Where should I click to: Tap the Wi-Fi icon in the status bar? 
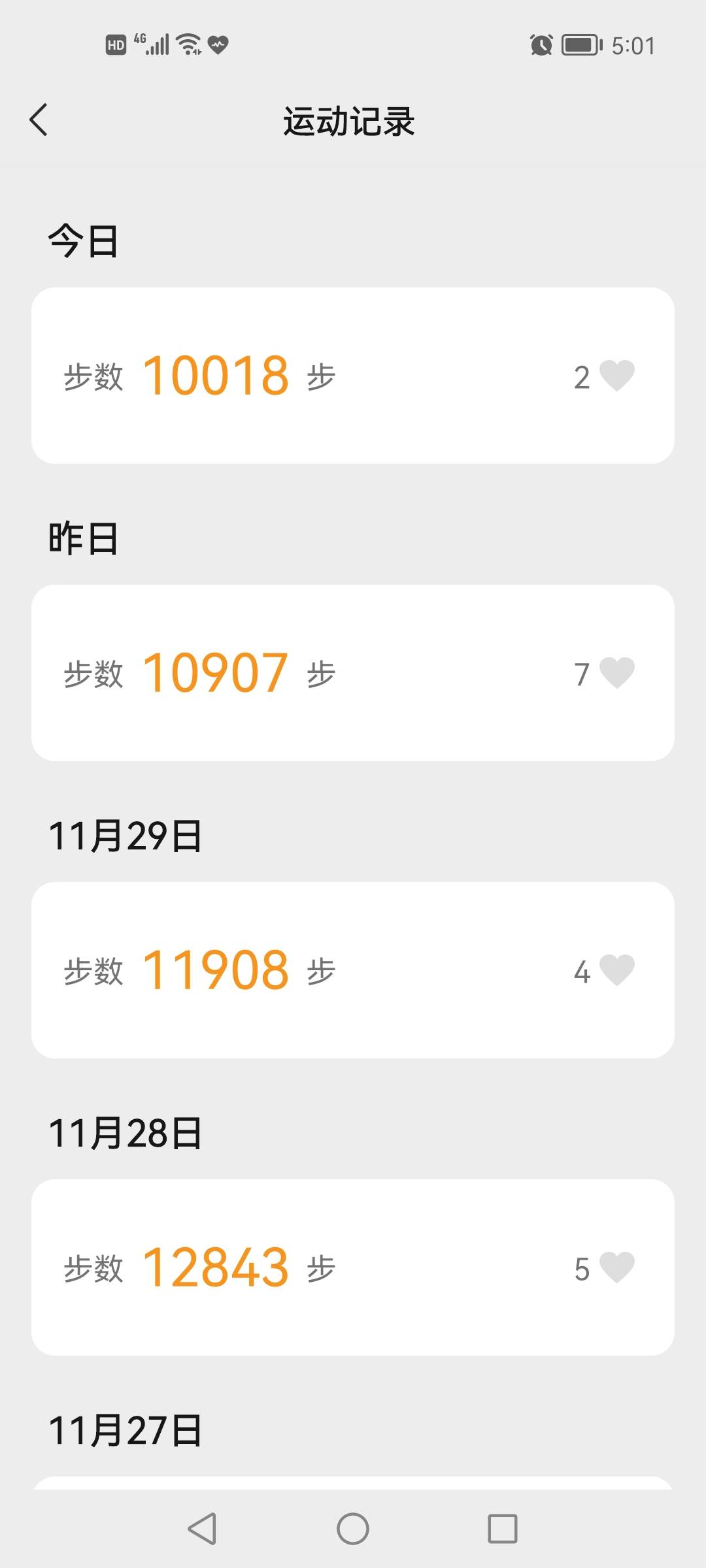[187, 44]
